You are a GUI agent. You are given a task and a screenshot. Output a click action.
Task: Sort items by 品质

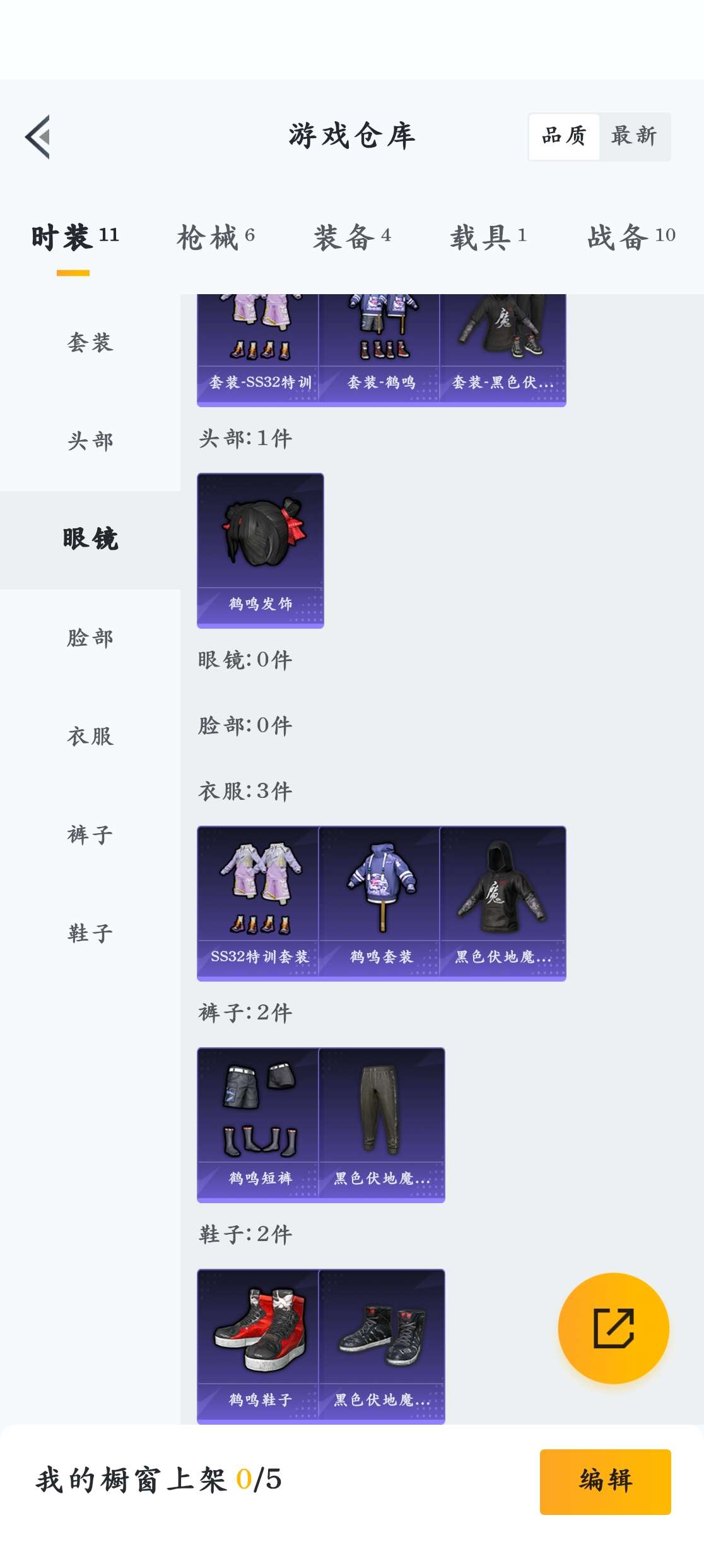pyautogui.click(x=564, y=136)
